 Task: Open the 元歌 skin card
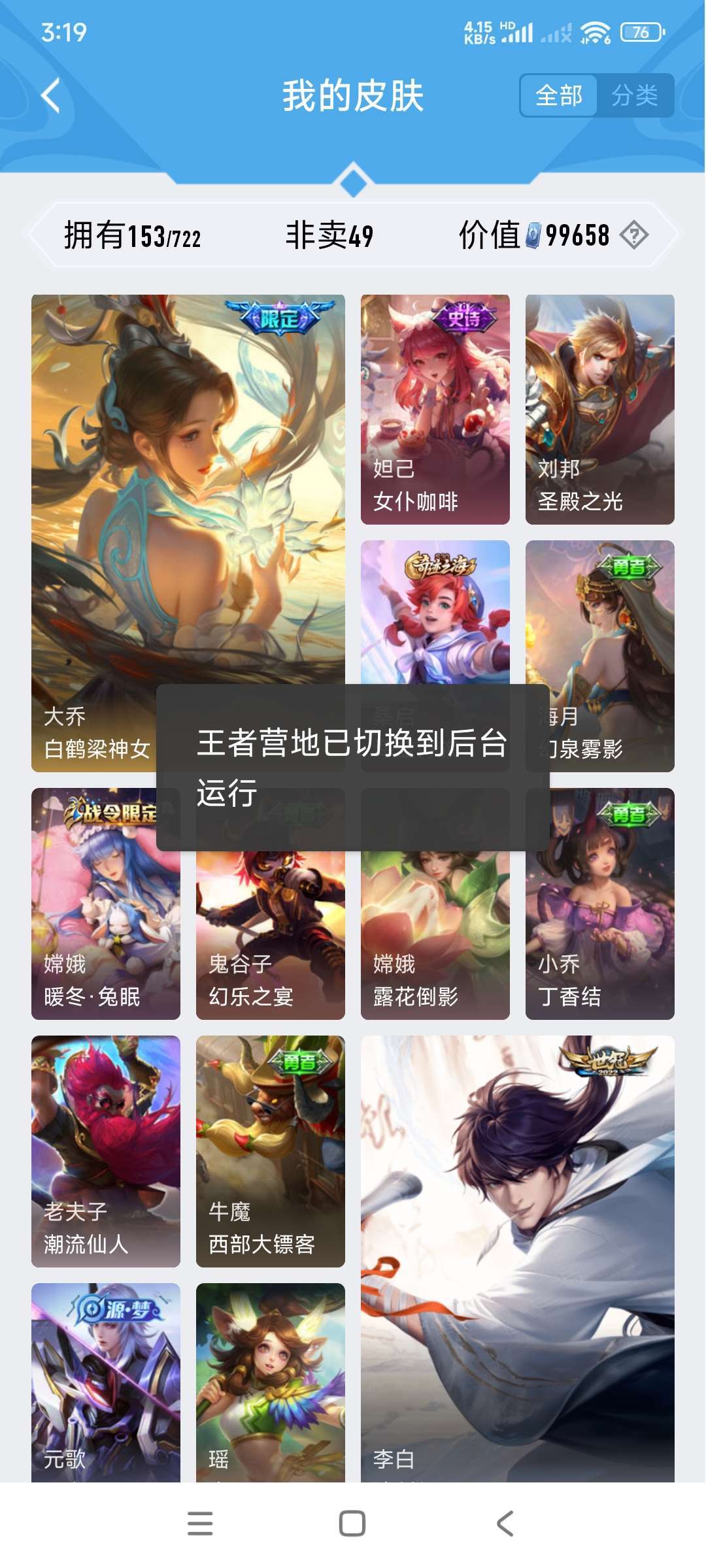pos(106,1382)
